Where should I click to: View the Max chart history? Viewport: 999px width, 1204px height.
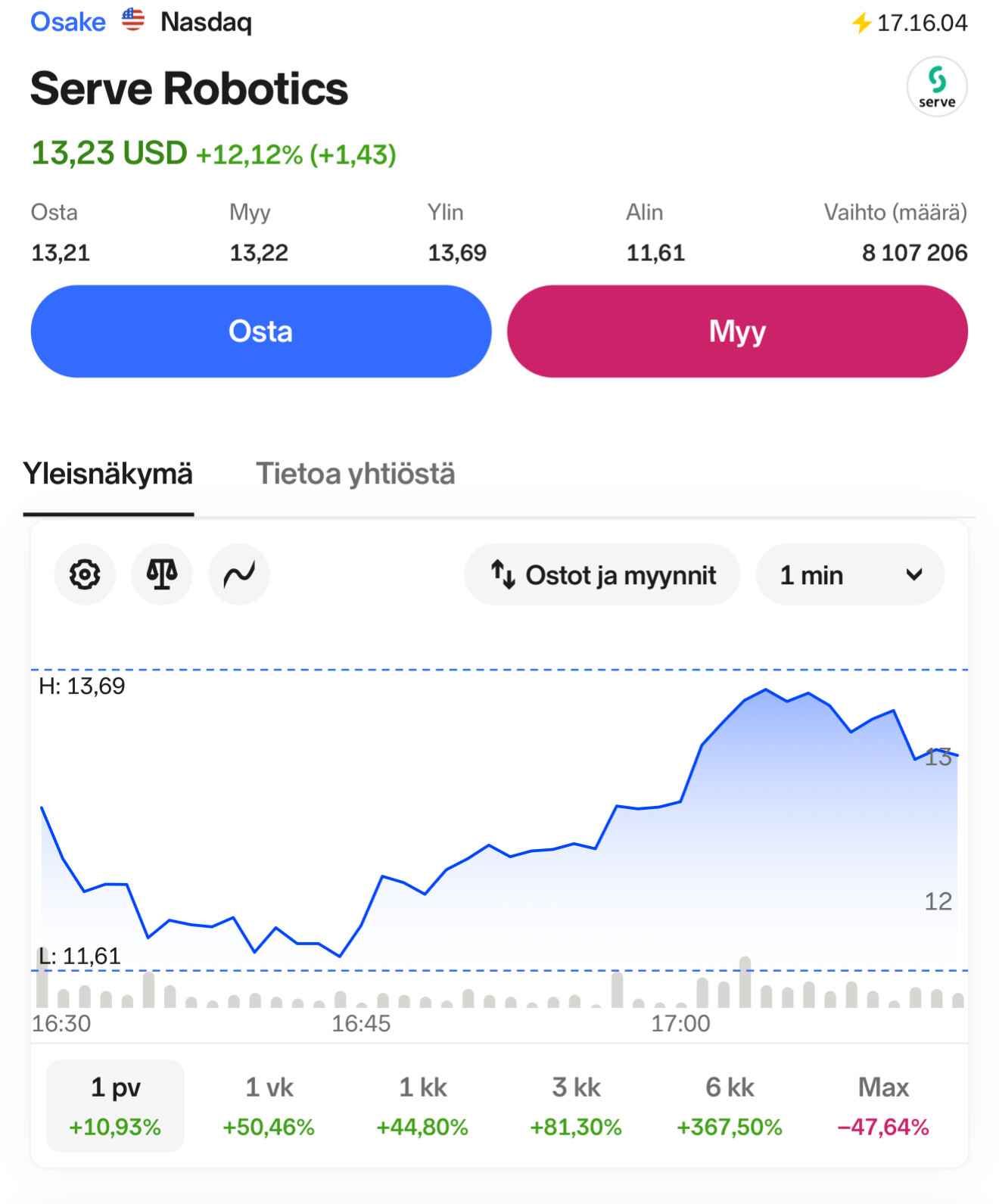tap(883, 1106)
